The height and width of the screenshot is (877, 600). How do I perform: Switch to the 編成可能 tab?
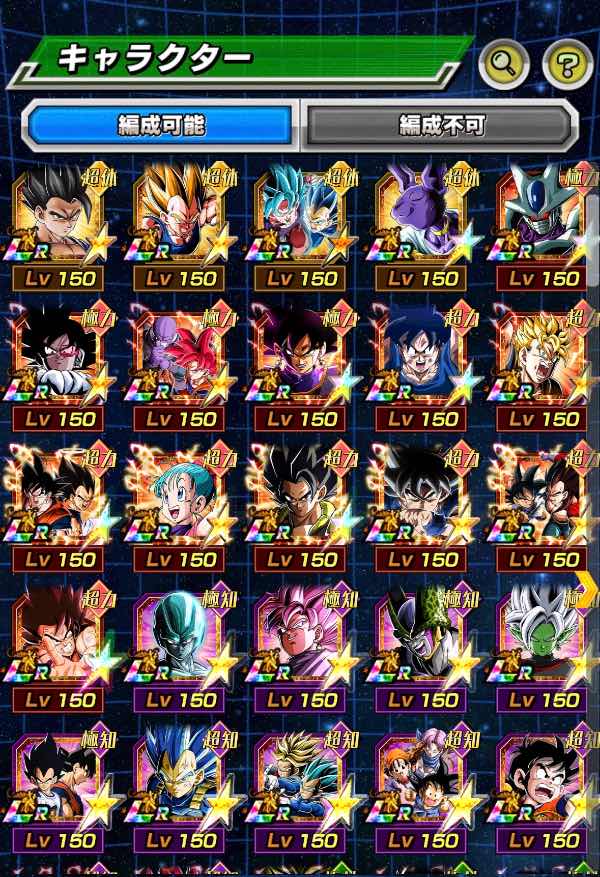pyautogui.click(x=161, y=125)
